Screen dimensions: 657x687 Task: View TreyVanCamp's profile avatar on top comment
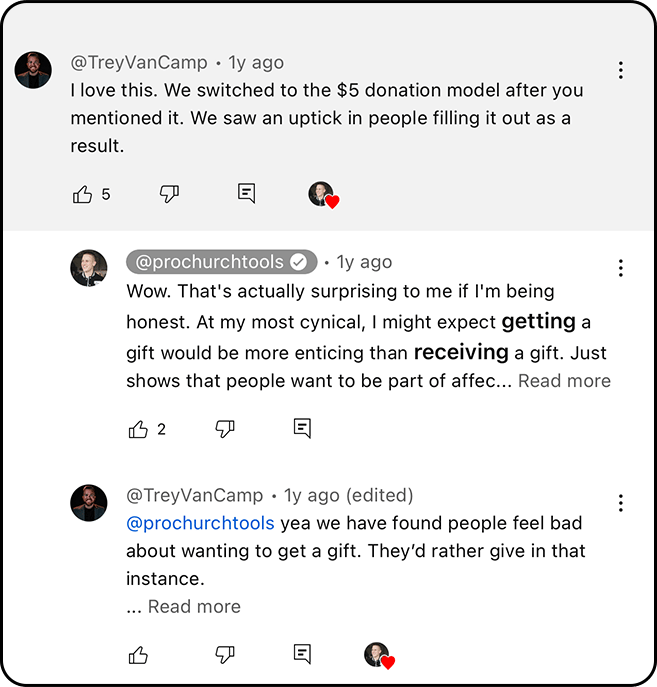point(33,70)
